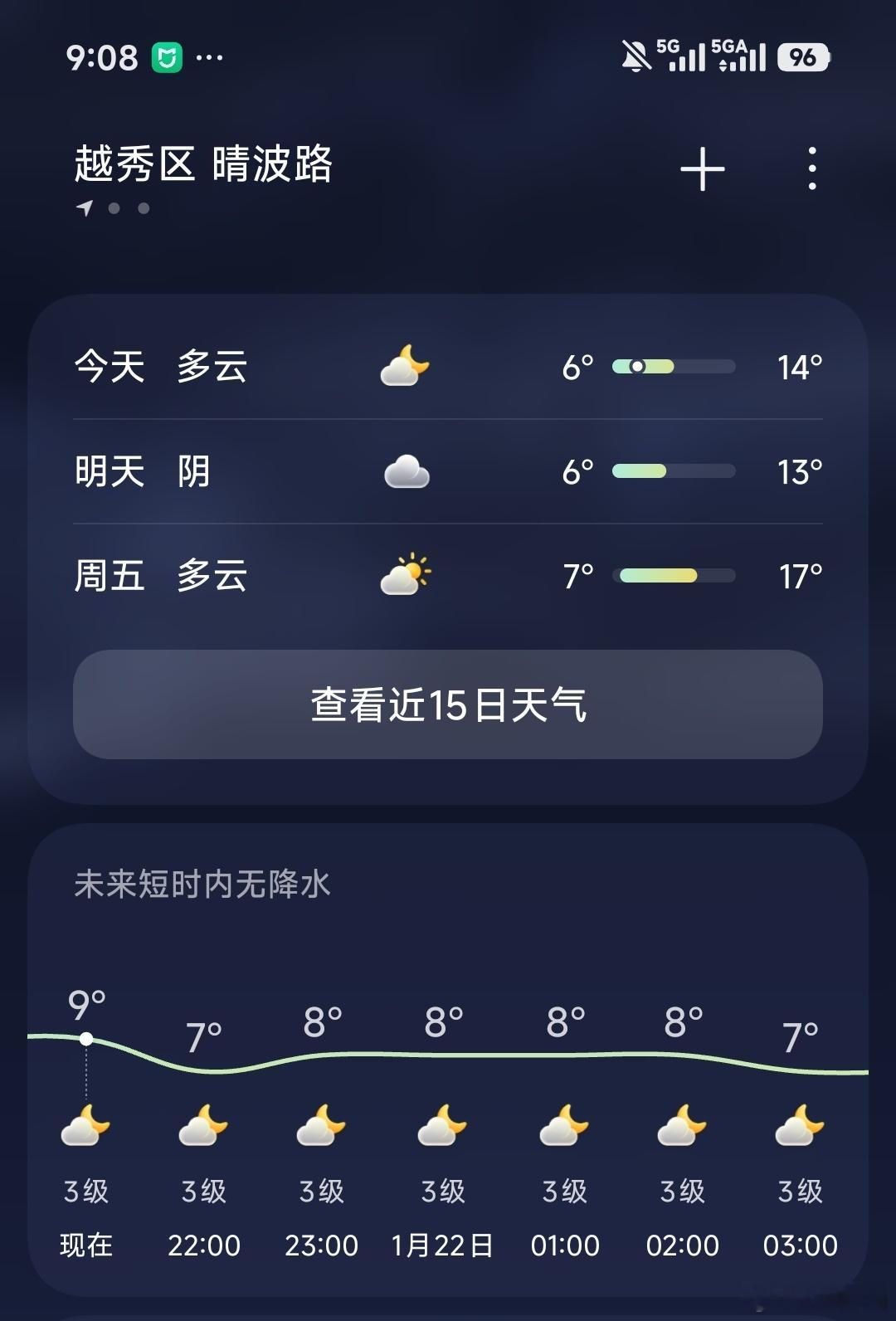This screenshot has height=1321, width=896.
Task: Open the three-dot overflow menu
Action: pos(811,168)
